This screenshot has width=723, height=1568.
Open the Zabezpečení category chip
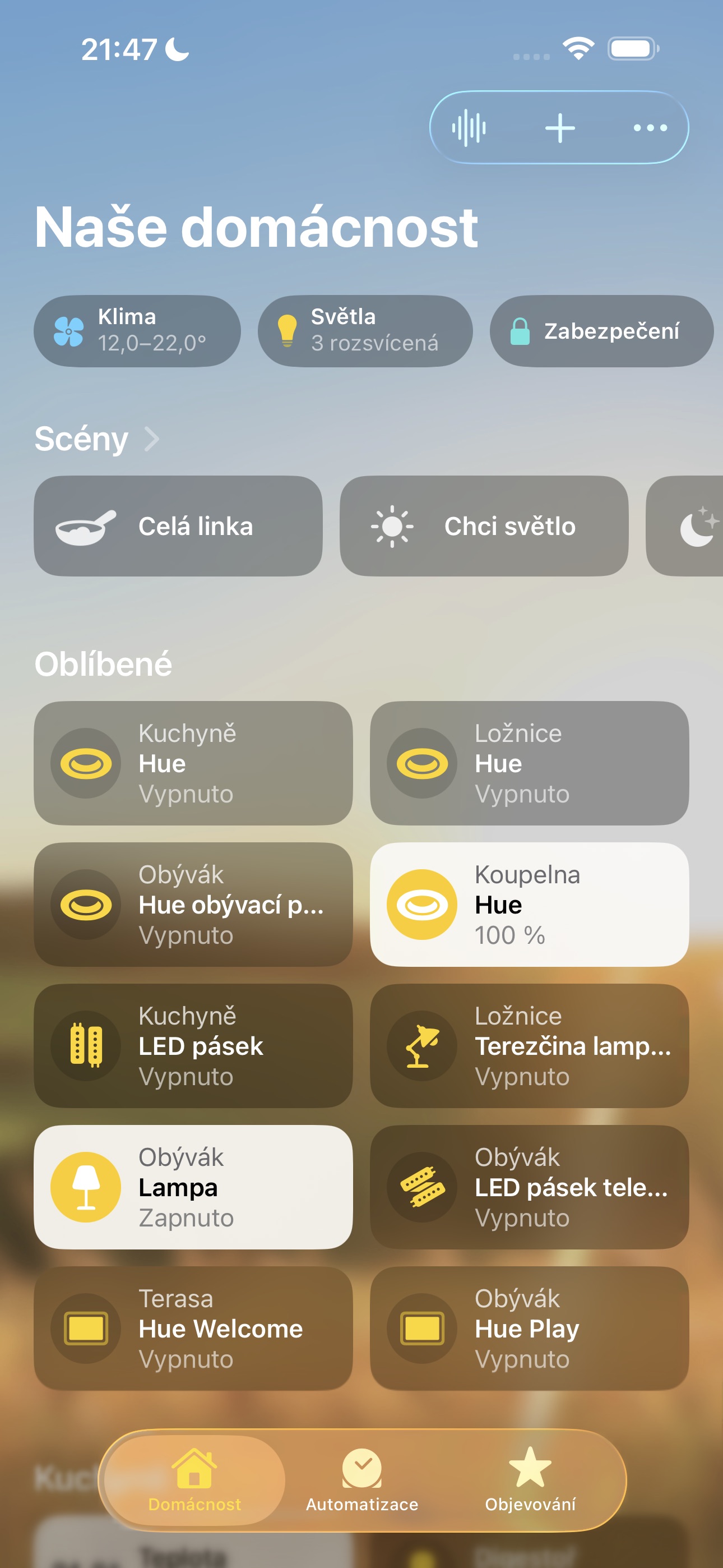[x=601, y=330]
